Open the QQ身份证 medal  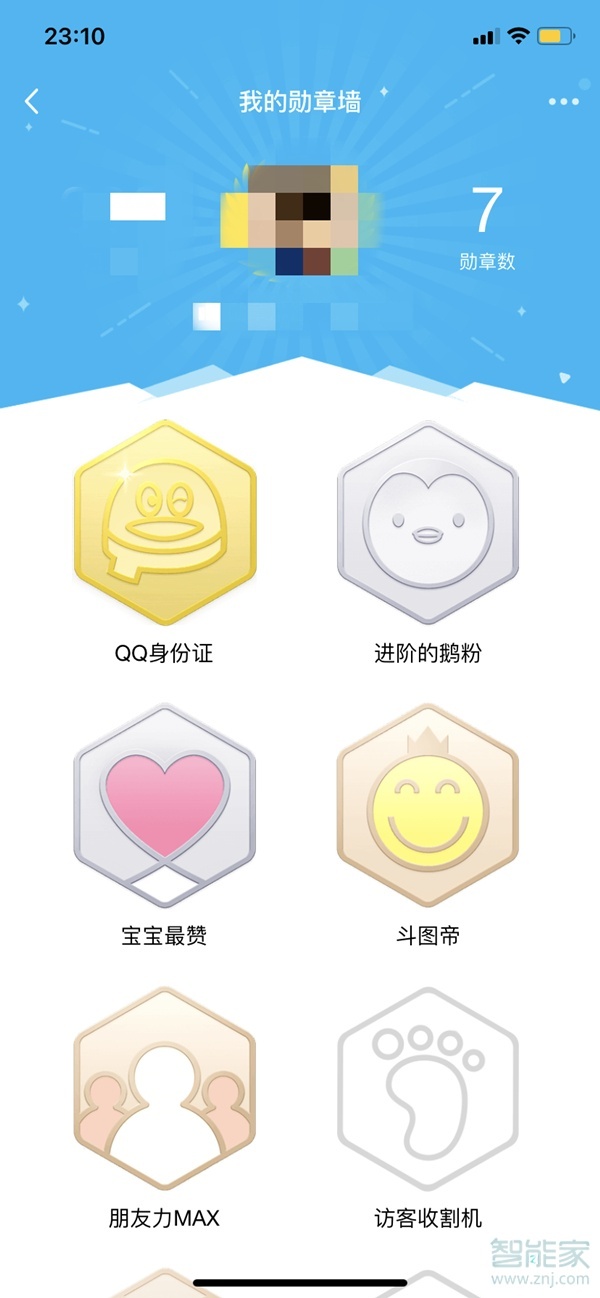point(164,523)
